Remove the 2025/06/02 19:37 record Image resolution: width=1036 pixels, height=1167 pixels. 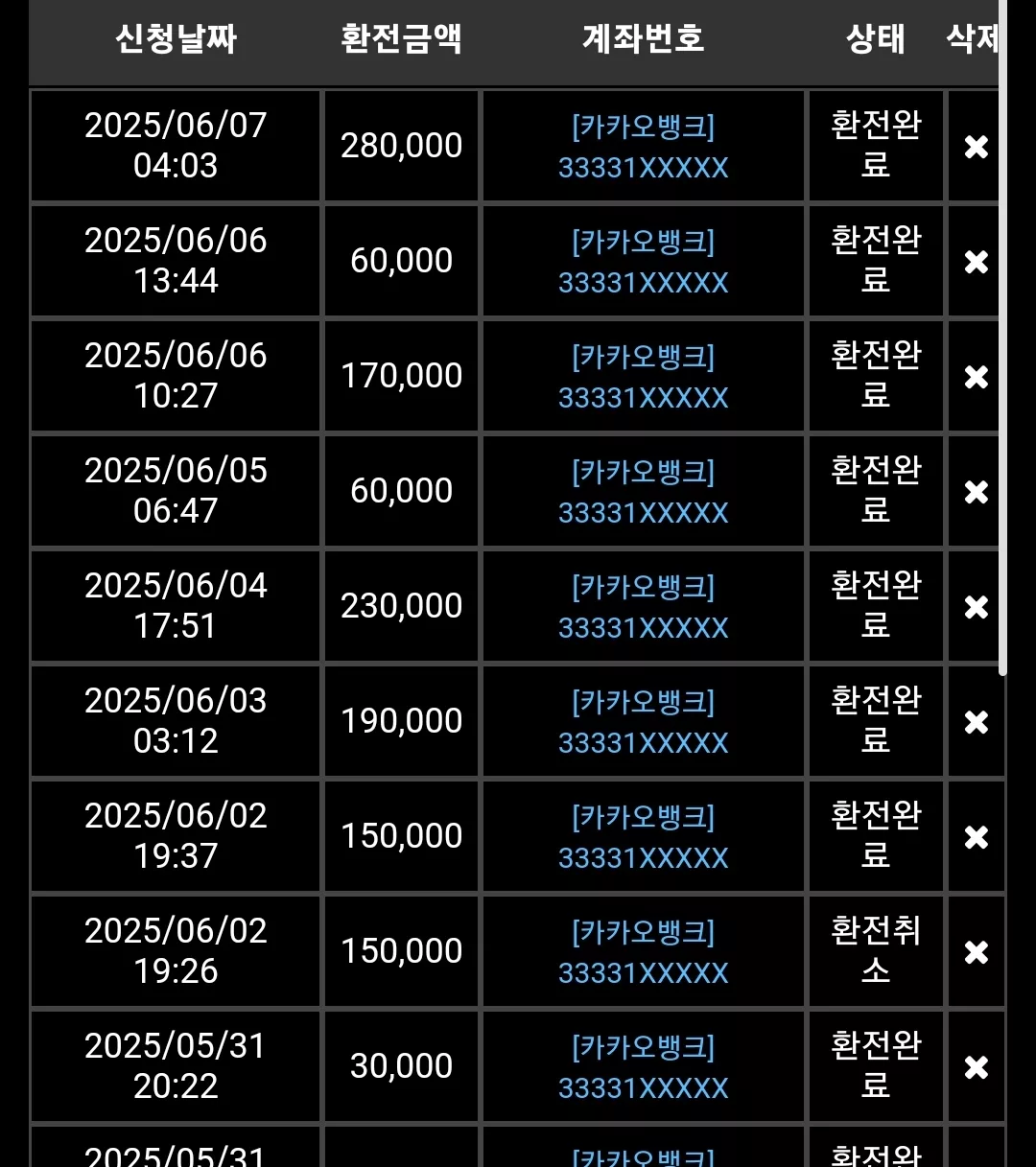(976, 836)
